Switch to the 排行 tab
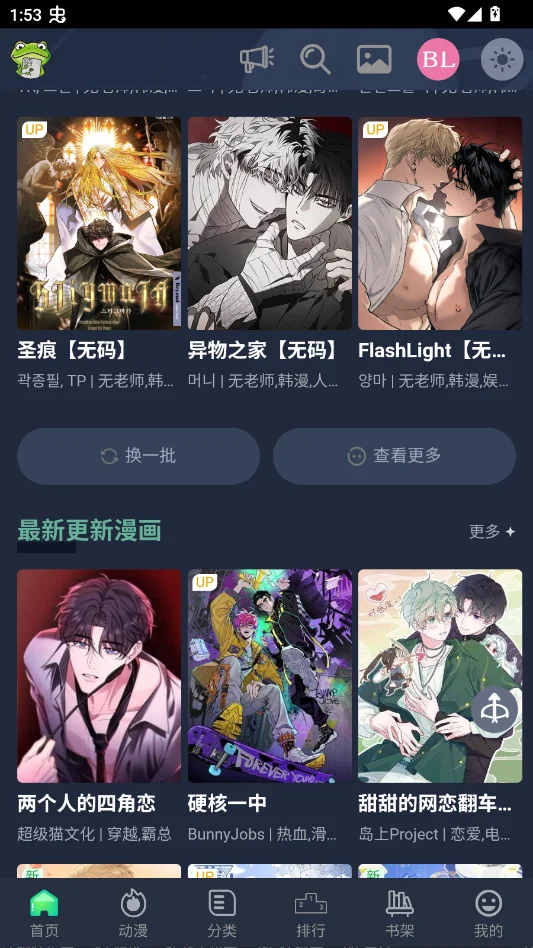This screenshot has width=533, height=948. coord(311,914)
